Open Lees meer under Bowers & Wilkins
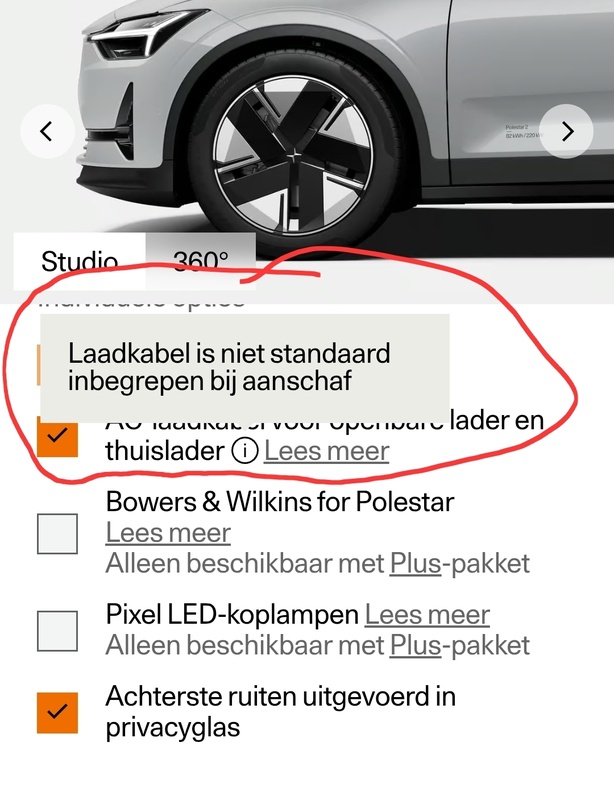Viewport: 614px width, 800px height. [x=168, y=533]
